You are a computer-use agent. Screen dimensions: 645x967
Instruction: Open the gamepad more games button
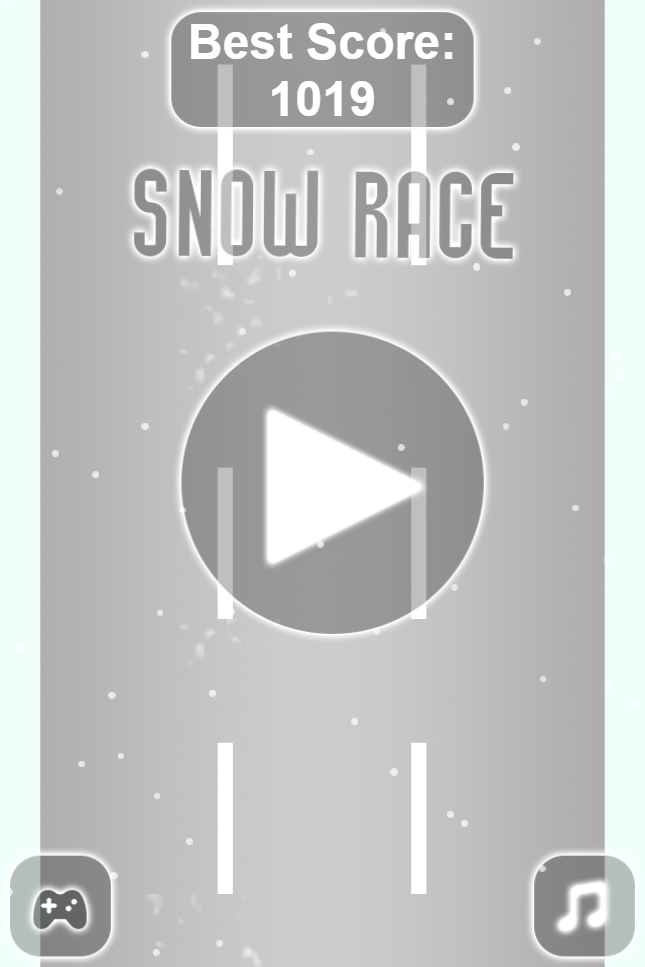coord(60,906)
